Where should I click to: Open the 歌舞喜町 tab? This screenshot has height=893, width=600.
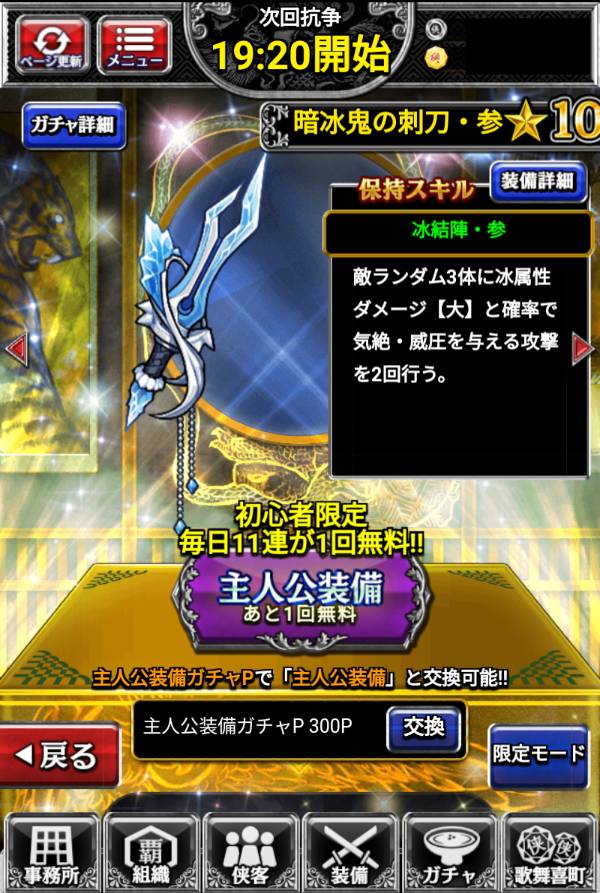548,851
